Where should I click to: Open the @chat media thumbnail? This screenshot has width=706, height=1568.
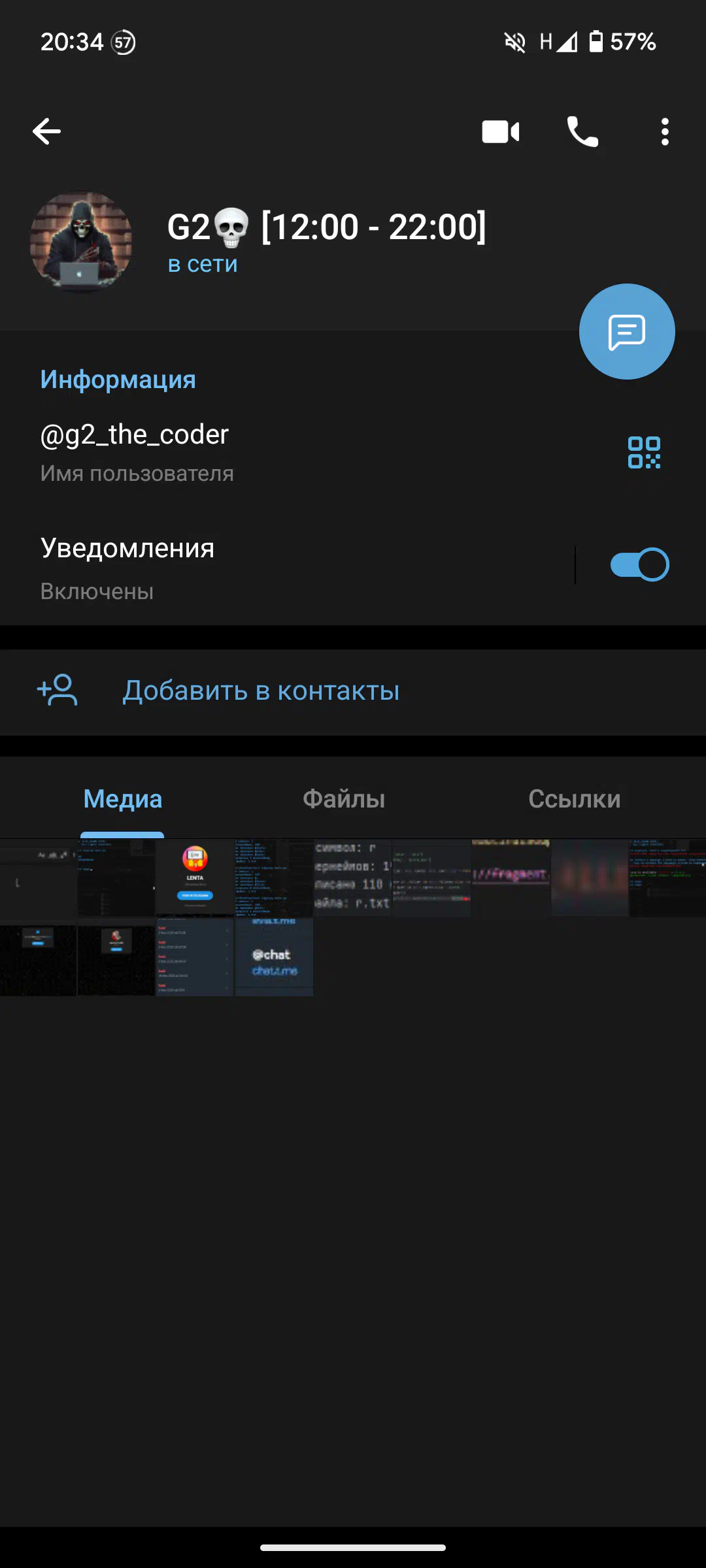point(274,957)
